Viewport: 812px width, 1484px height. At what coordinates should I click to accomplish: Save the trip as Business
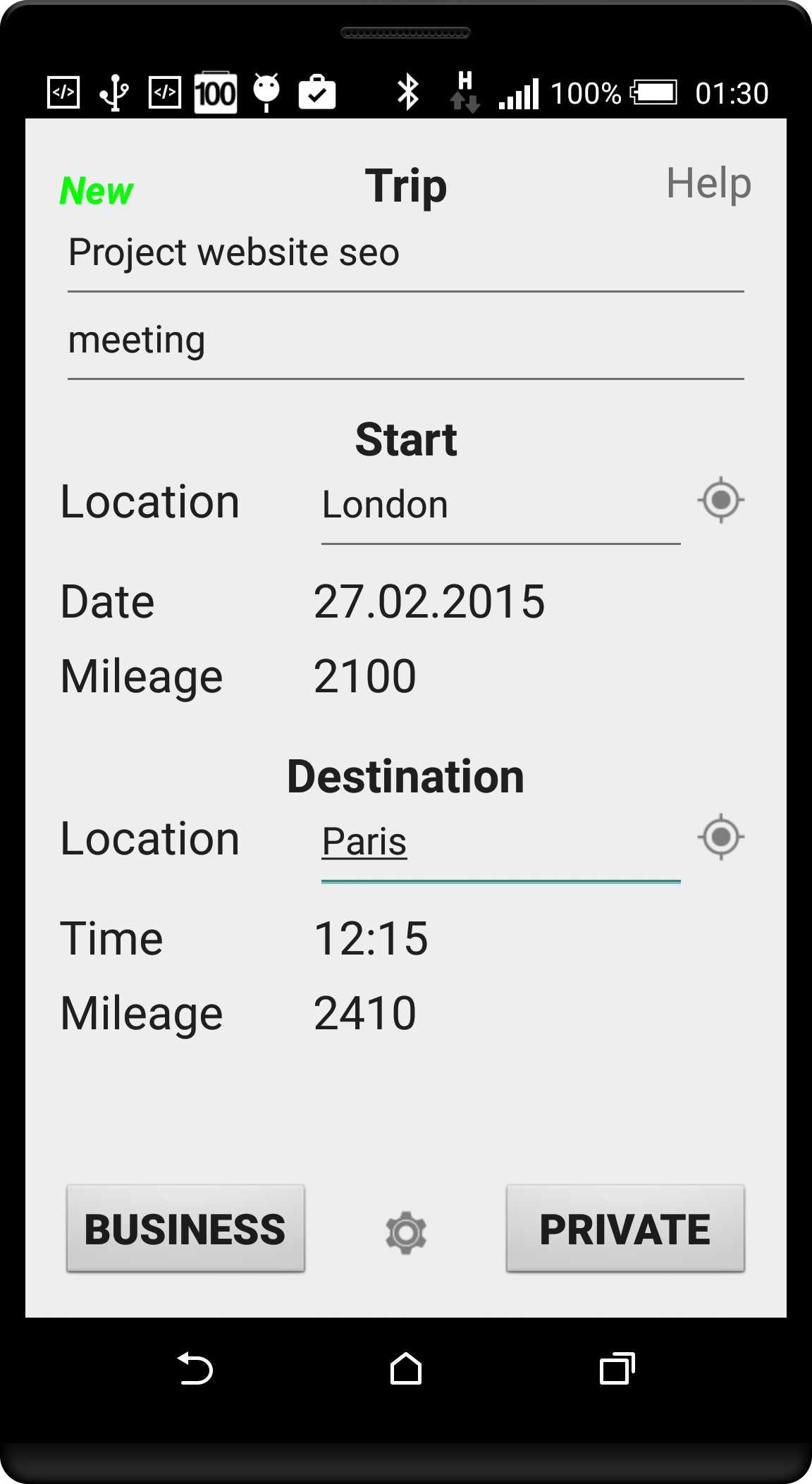tap(185, 1229)
